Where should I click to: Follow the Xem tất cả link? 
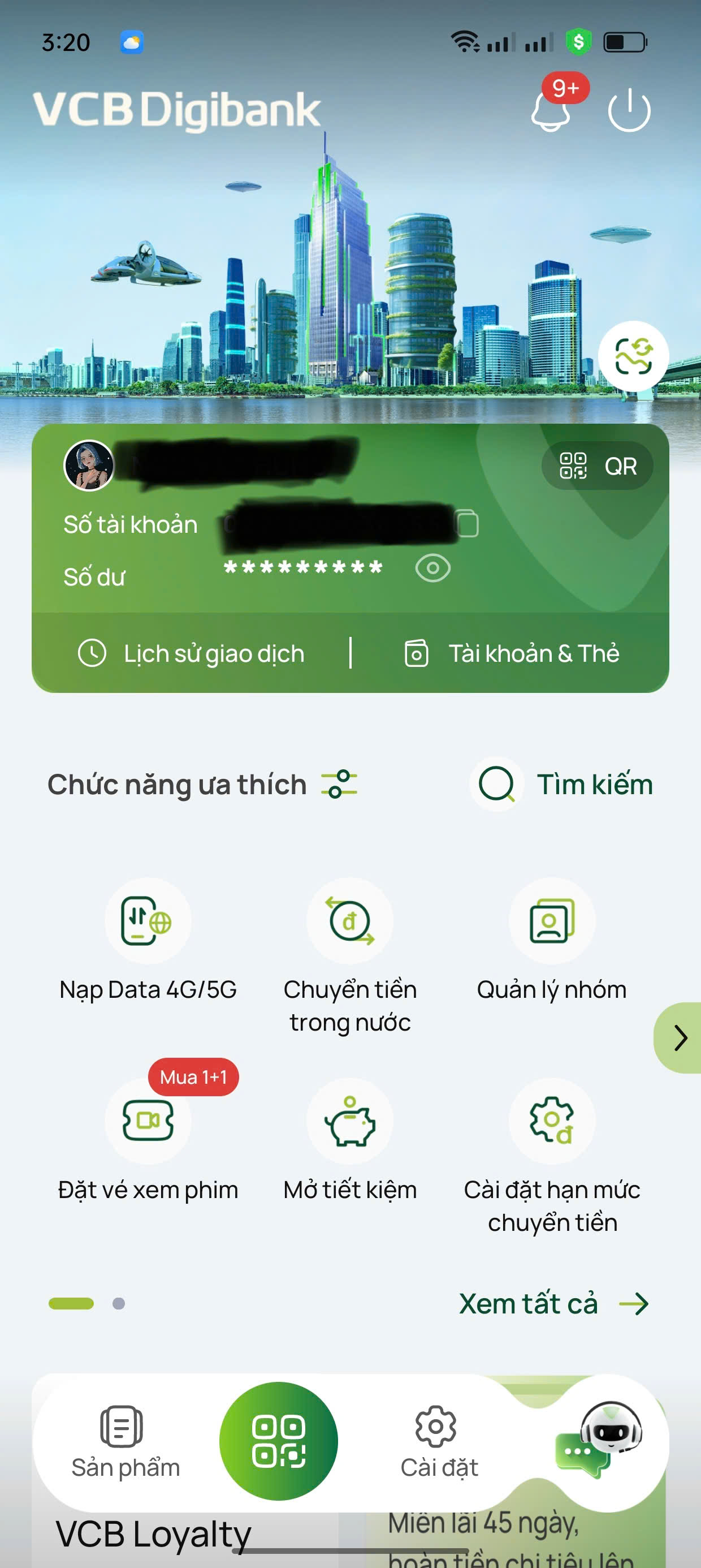click(x=553, y=1304)
